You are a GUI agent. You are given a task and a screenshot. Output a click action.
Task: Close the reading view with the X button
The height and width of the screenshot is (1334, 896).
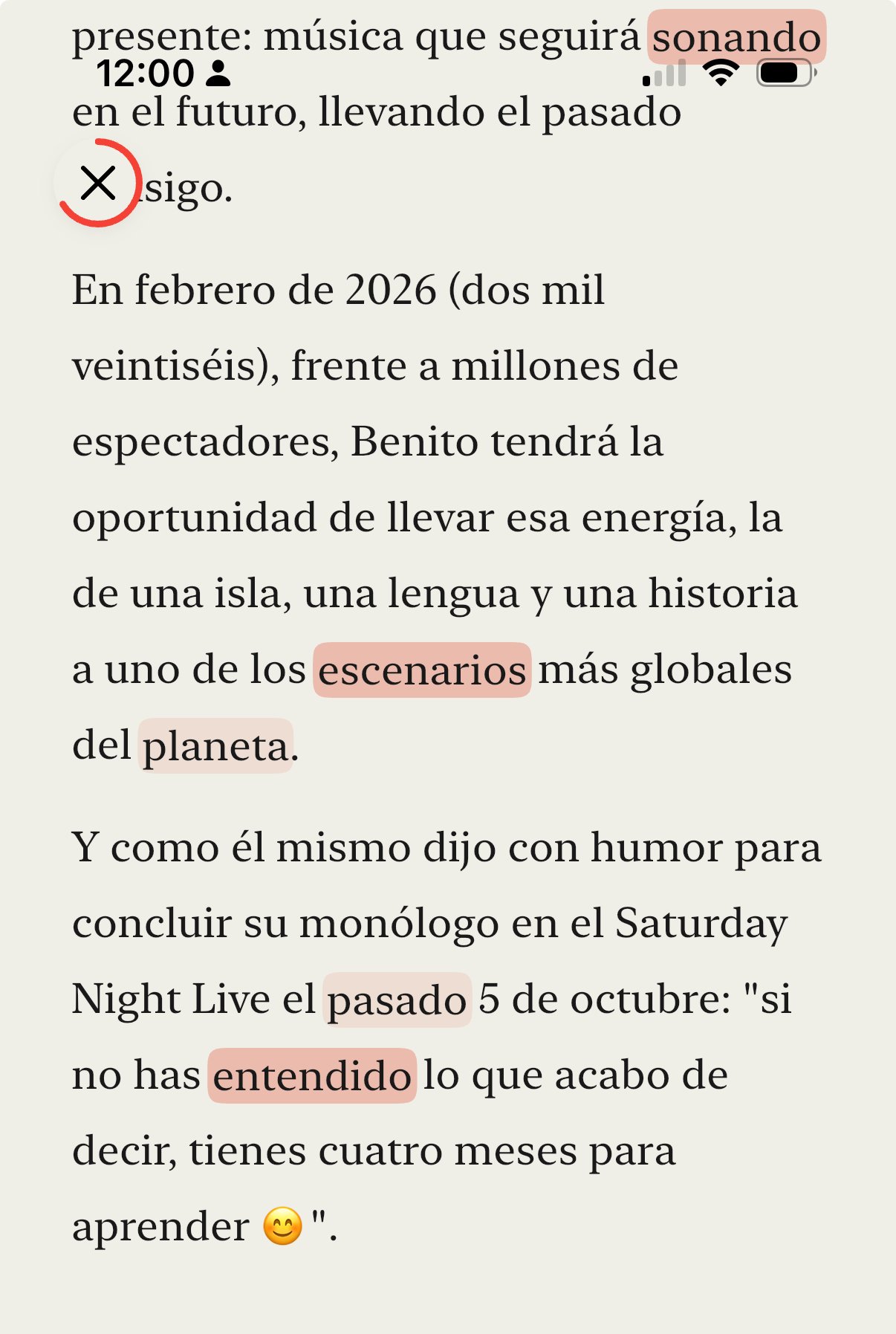coord(98,183)
